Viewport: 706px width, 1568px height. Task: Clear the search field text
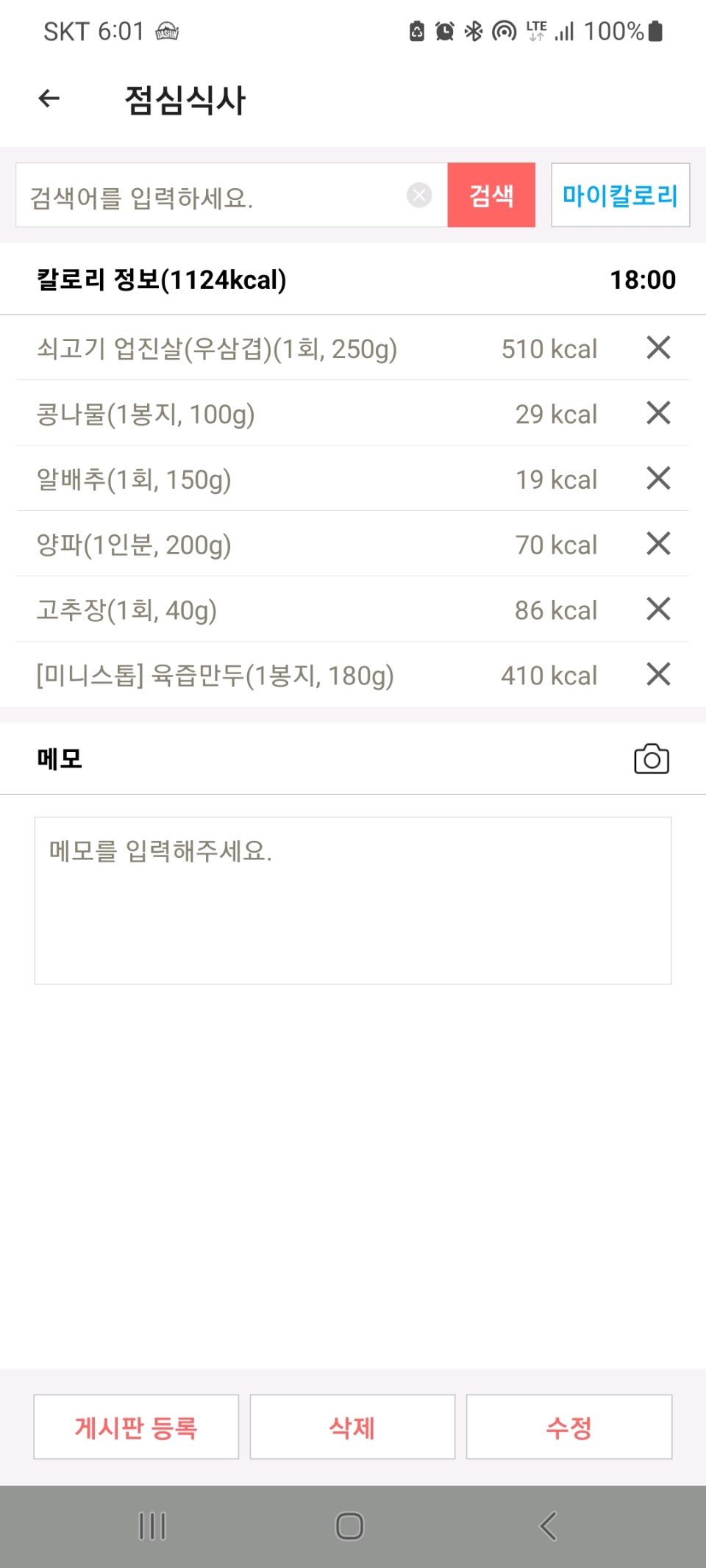(x=419, y=196)
